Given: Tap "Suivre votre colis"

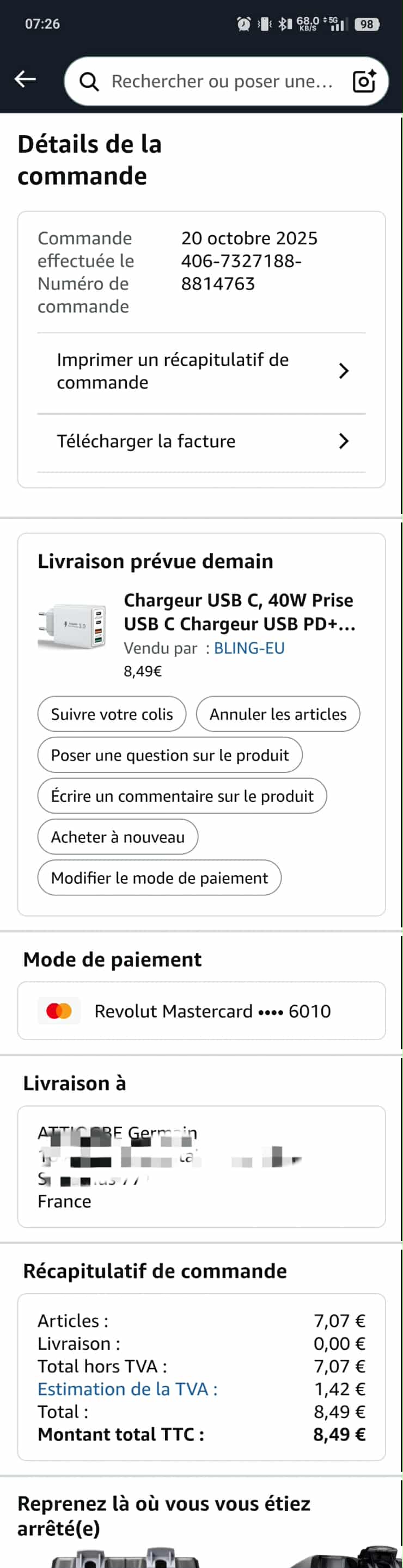Looking at the screenshot, I should [x=112, y=714].
